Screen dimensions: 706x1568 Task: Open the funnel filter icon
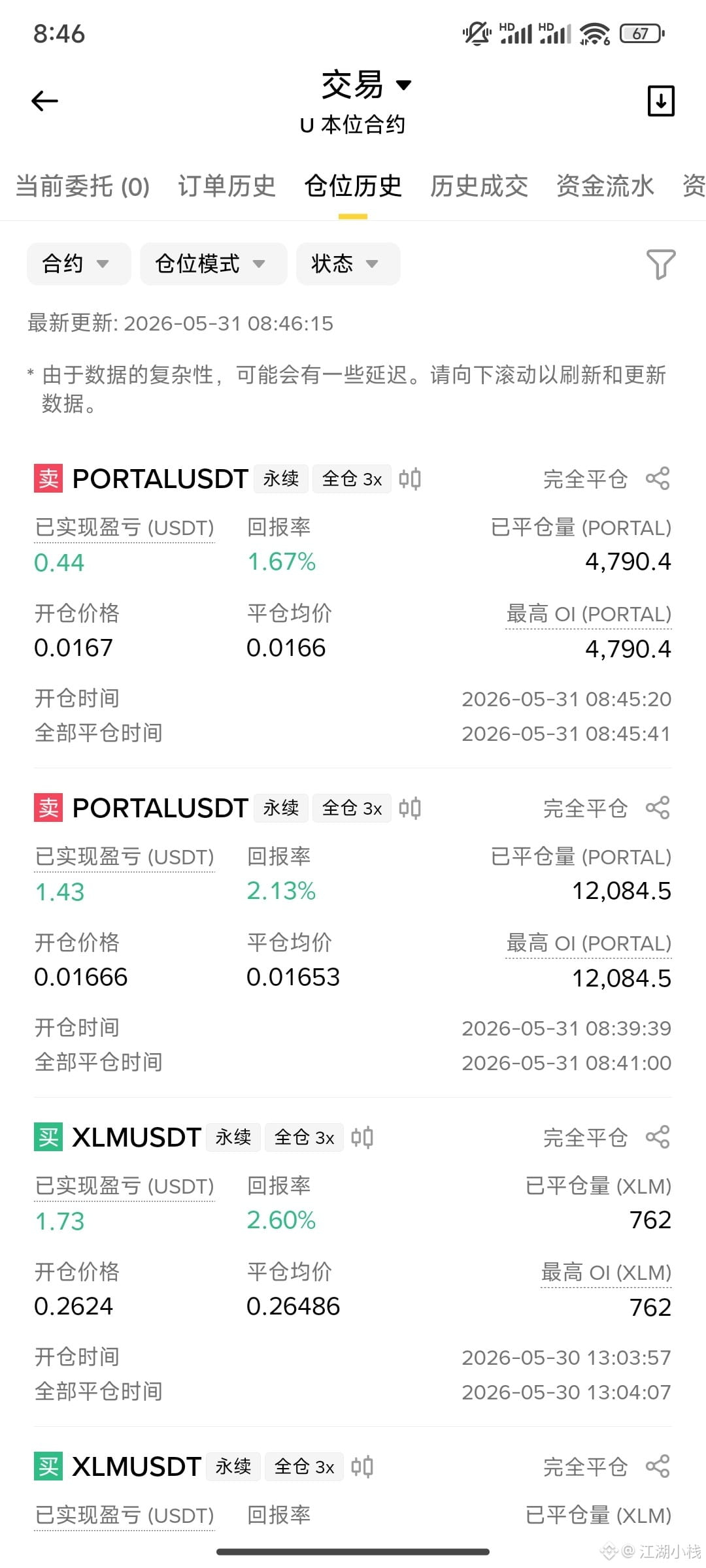pos(660,264)
